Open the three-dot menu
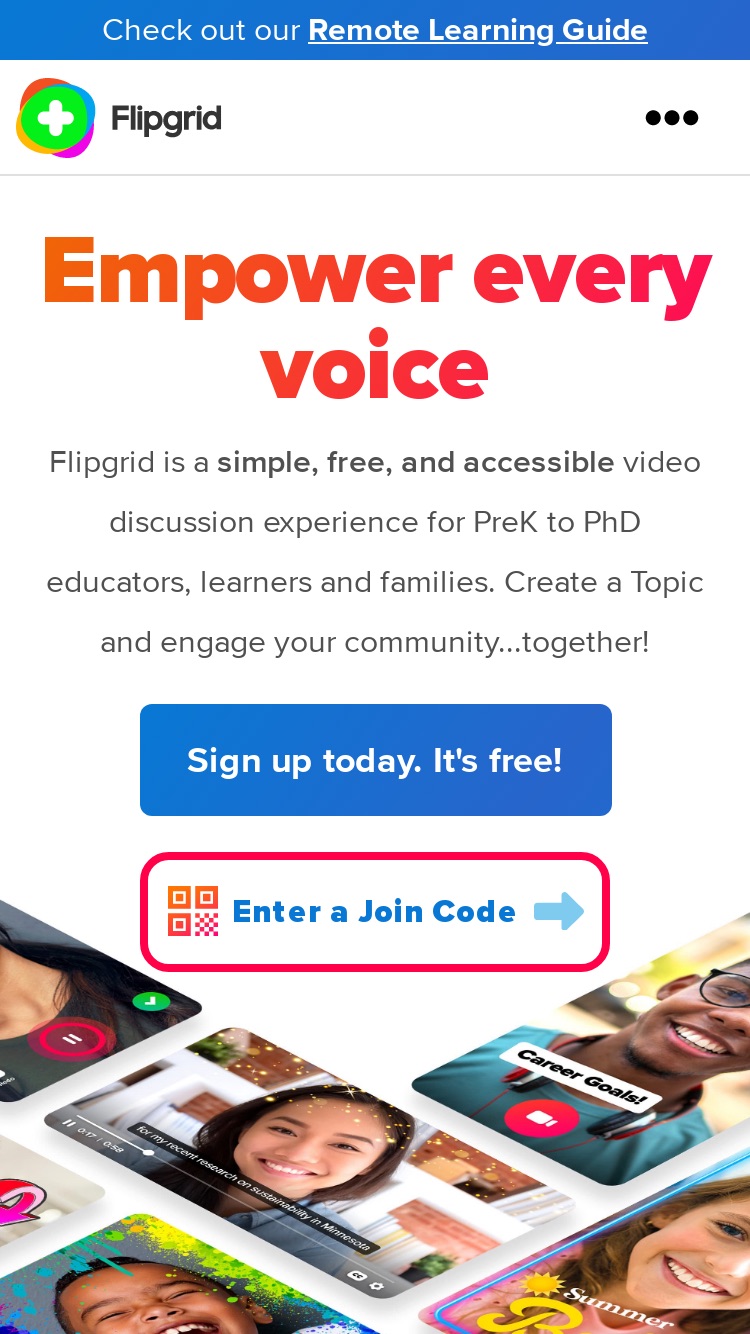Image resolution: width=750 pixels, height=1334 pixels. point(672,118)
